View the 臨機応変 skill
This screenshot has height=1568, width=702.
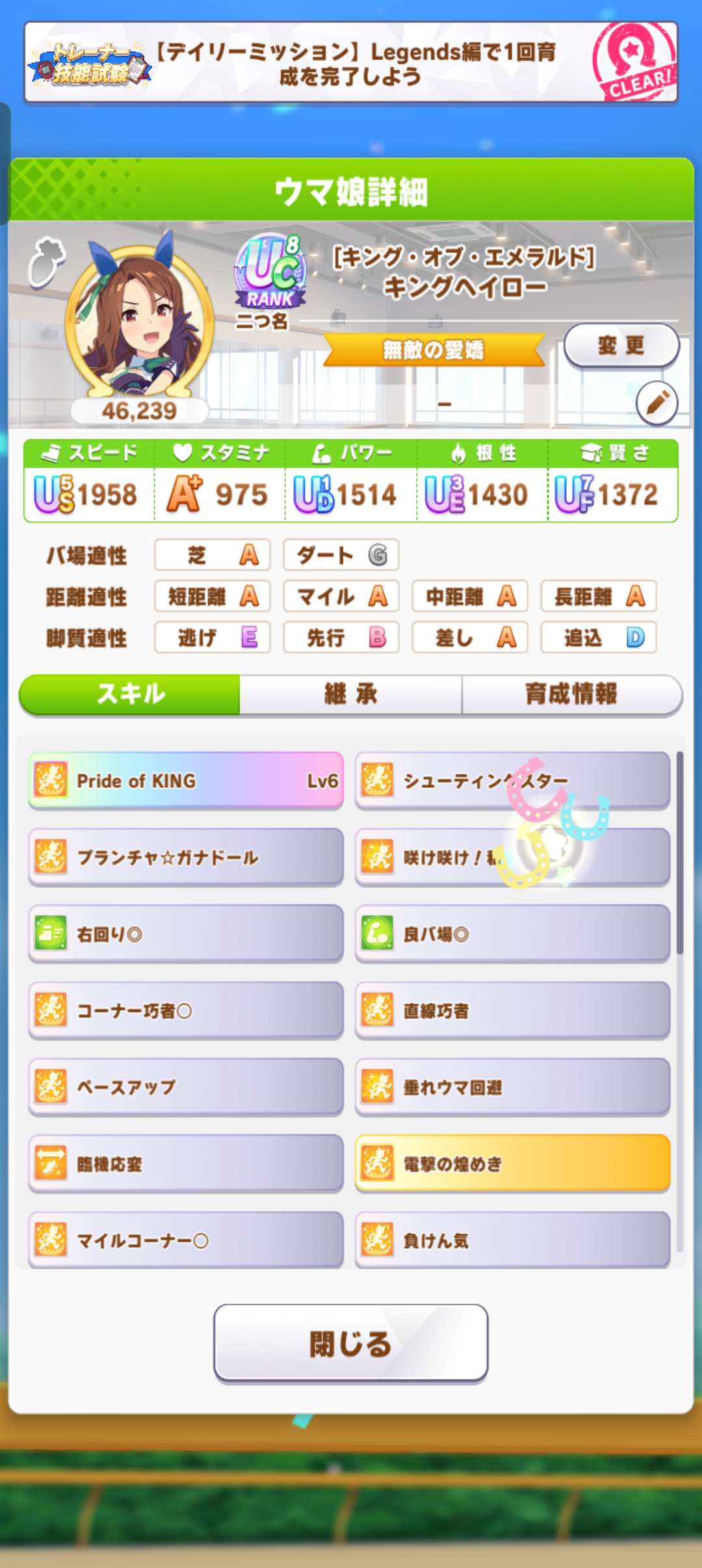(x=186, y=1164)
